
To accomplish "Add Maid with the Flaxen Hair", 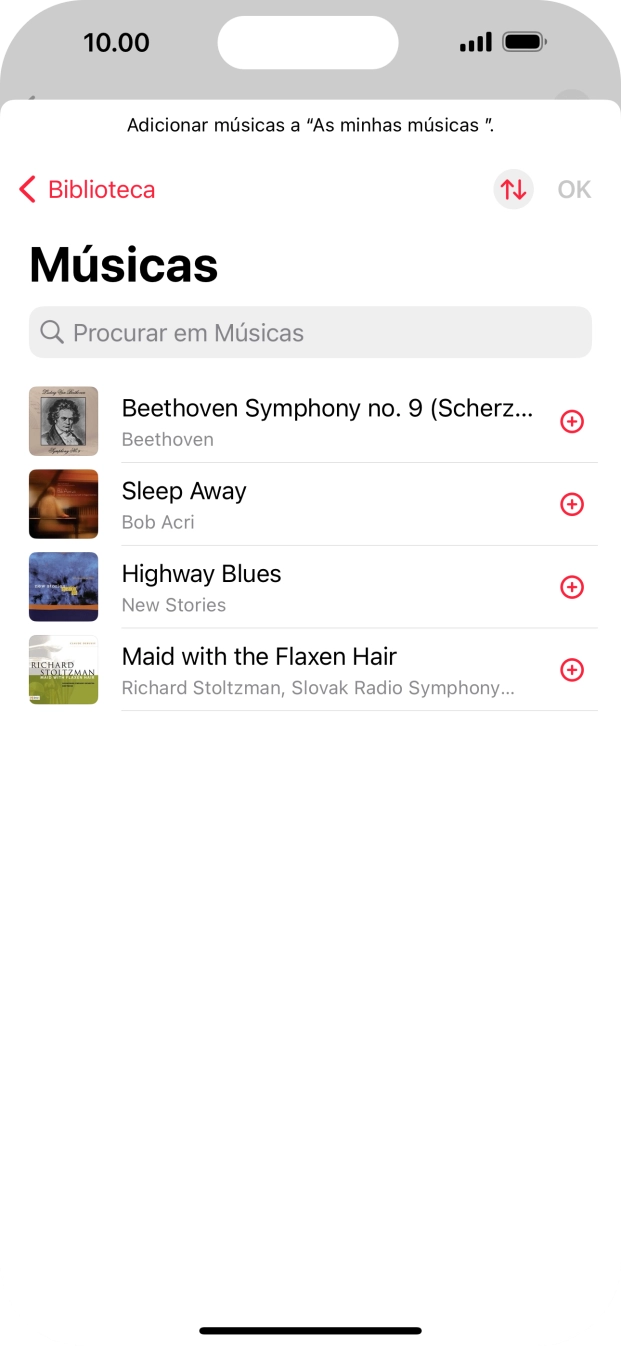I will 572,670.
